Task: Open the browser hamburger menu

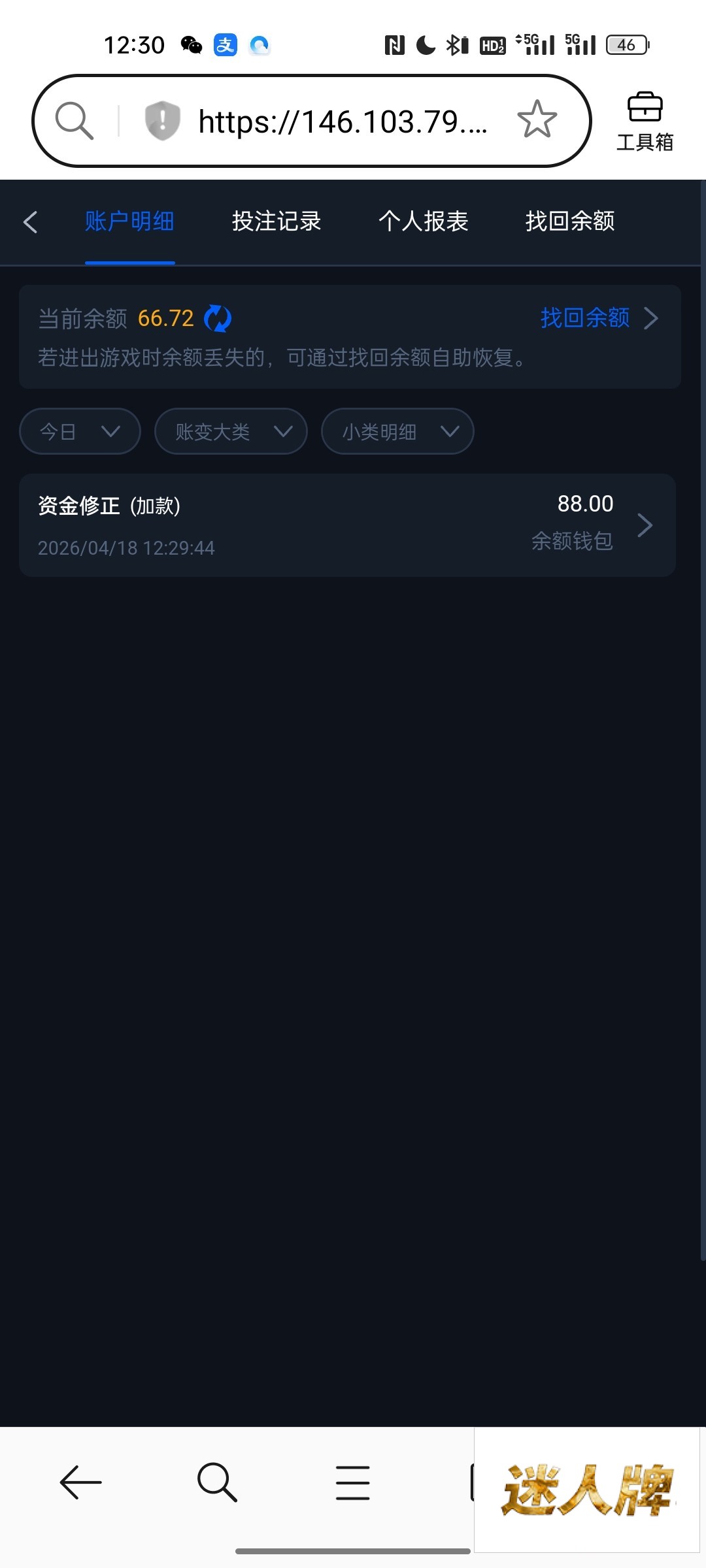Action: pos(353,1482)
